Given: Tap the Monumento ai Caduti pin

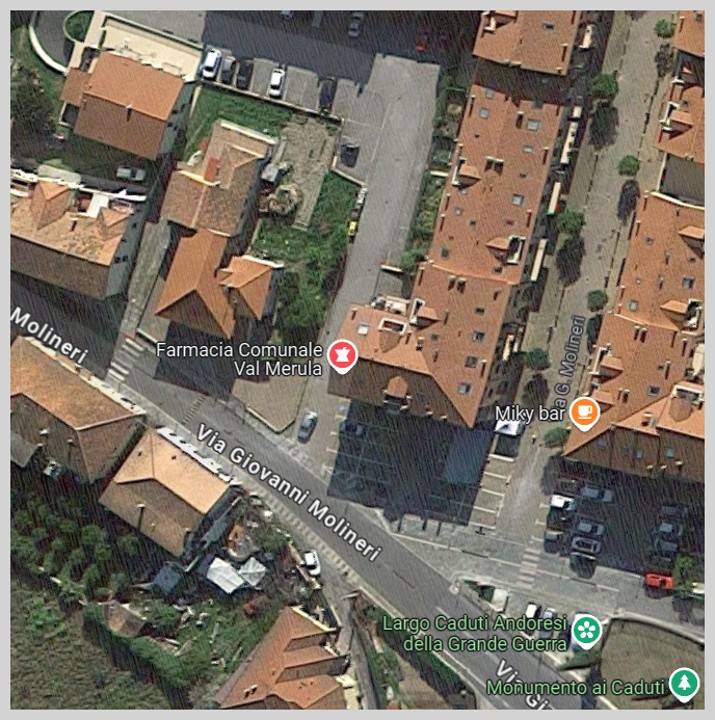Looking at the screenshot, I should [x=683, y=683].
